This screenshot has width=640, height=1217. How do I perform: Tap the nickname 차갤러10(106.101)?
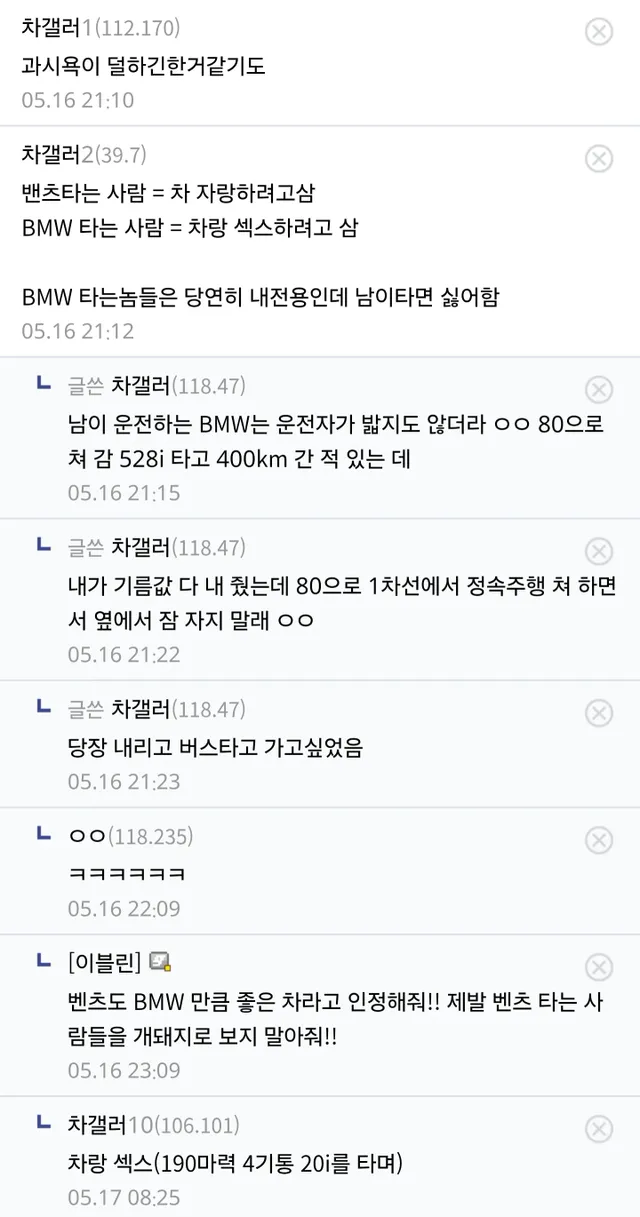pyautogui.click(x=153, y=1125)
